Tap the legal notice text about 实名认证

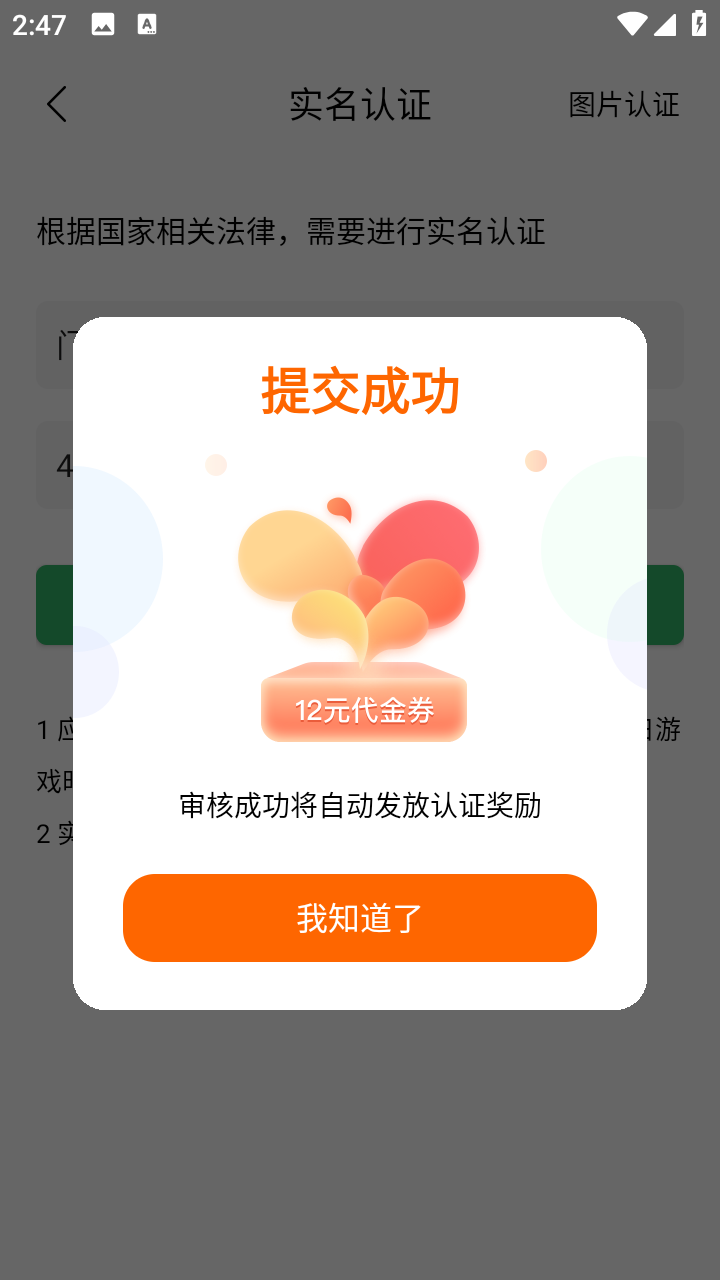[290, 232]
